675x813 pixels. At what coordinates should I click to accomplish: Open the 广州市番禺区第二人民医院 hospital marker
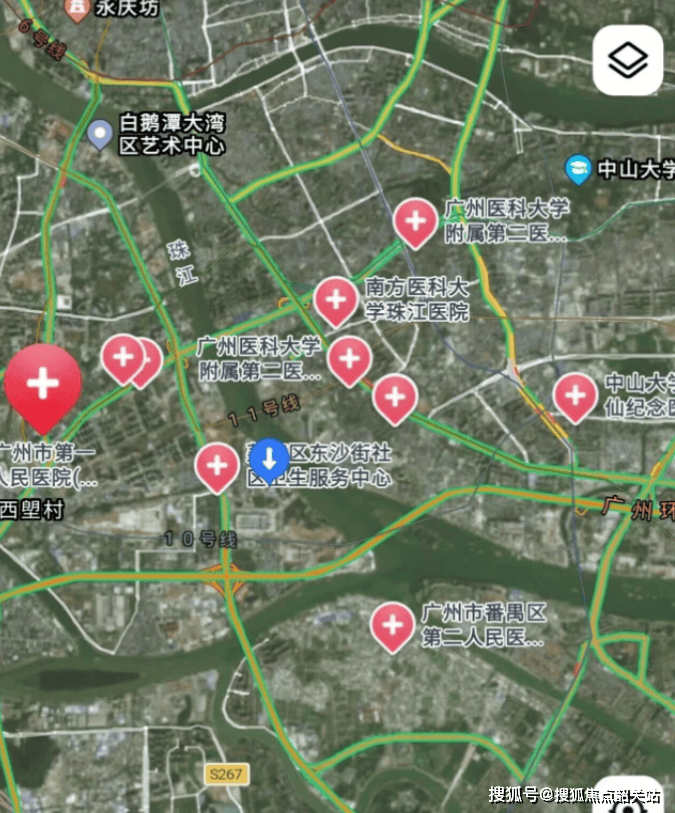pyautogui.click(x=392, y=625)
